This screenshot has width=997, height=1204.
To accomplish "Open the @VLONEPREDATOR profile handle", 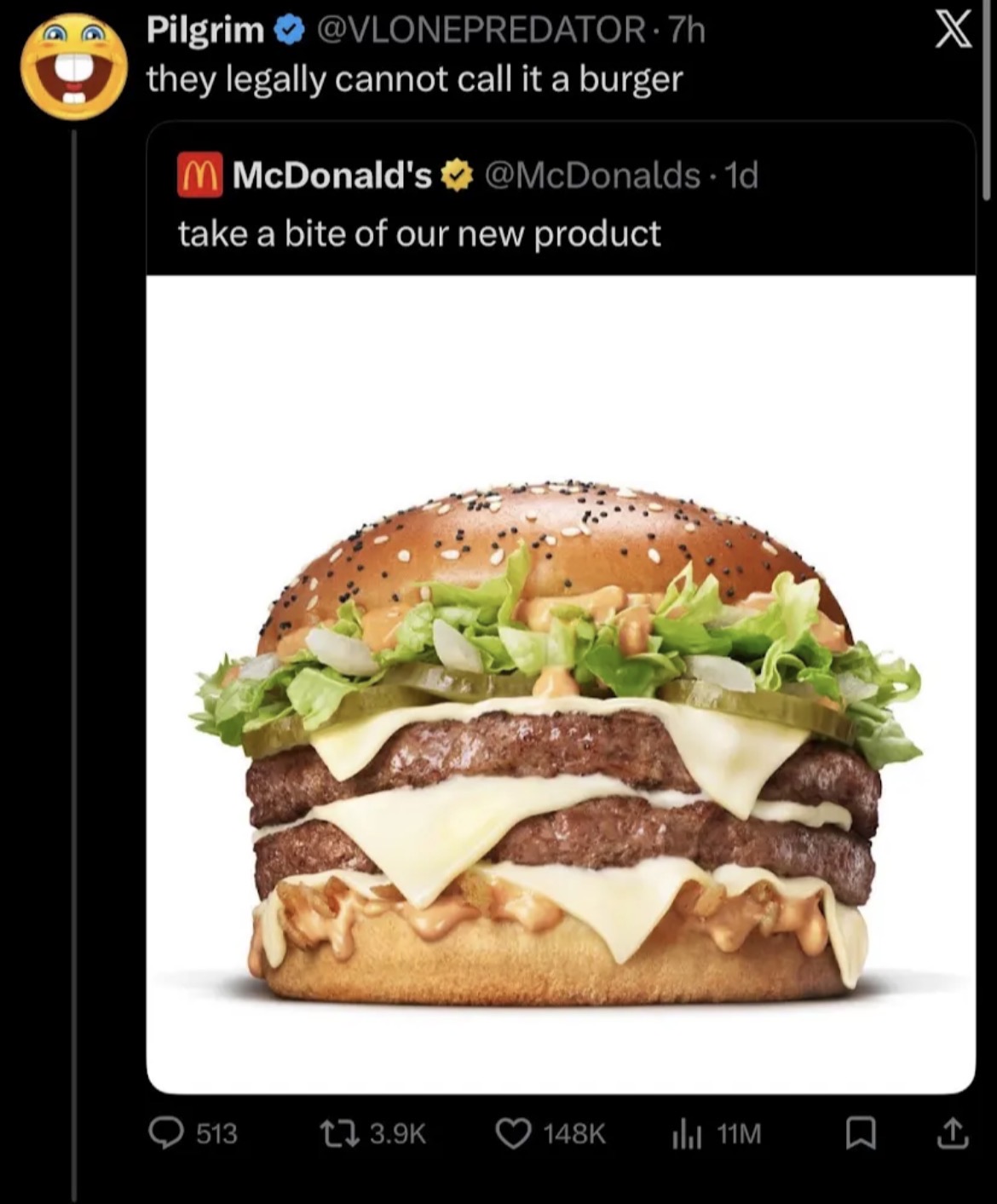I will [x=481, y=31].
